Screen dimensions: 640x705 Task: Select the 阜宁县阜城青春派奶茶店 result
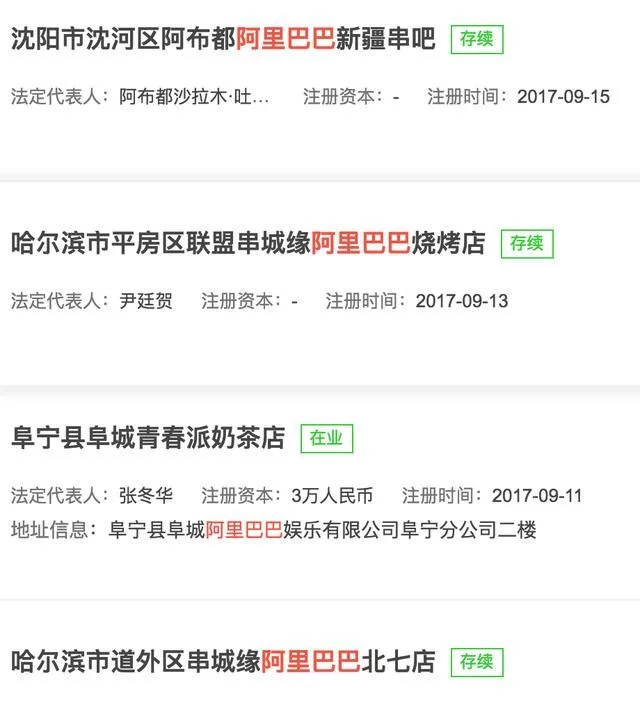pyautogui.click(x=148, y=438)
